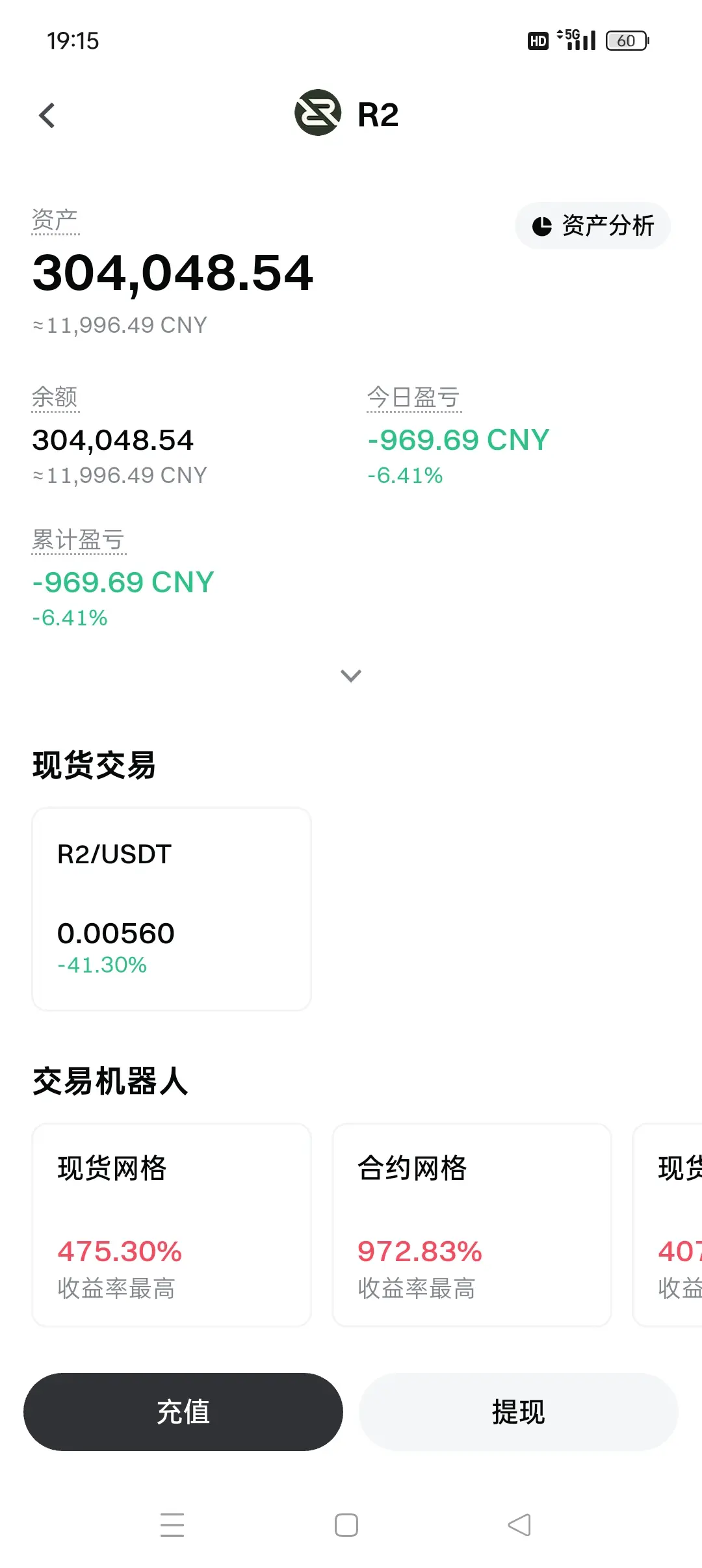
Task: Open the 合约网格 trading bot card
Action: (472, 1225)
